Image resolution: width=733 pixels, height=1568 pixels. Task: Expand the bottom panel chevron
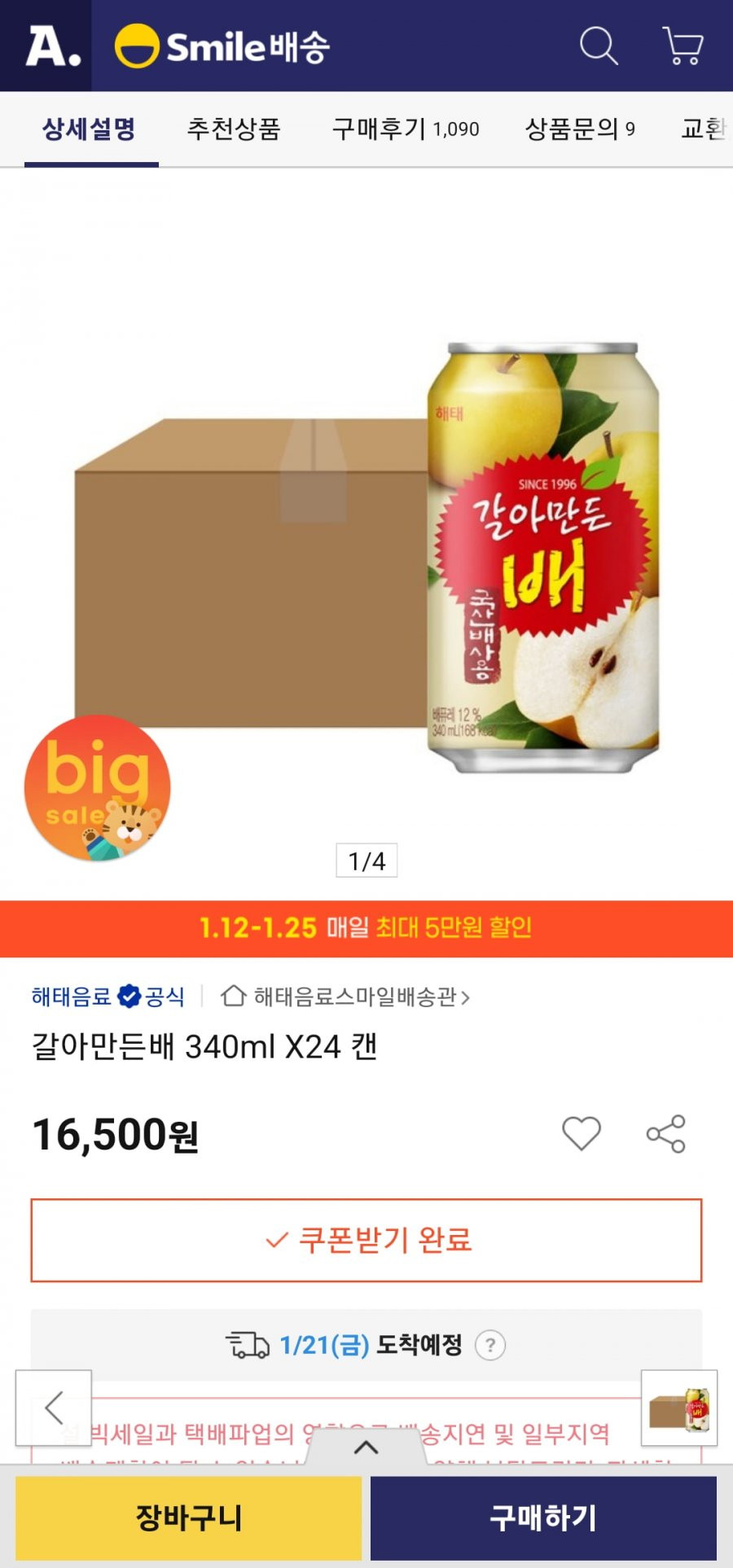click(x=366, y=1447)
